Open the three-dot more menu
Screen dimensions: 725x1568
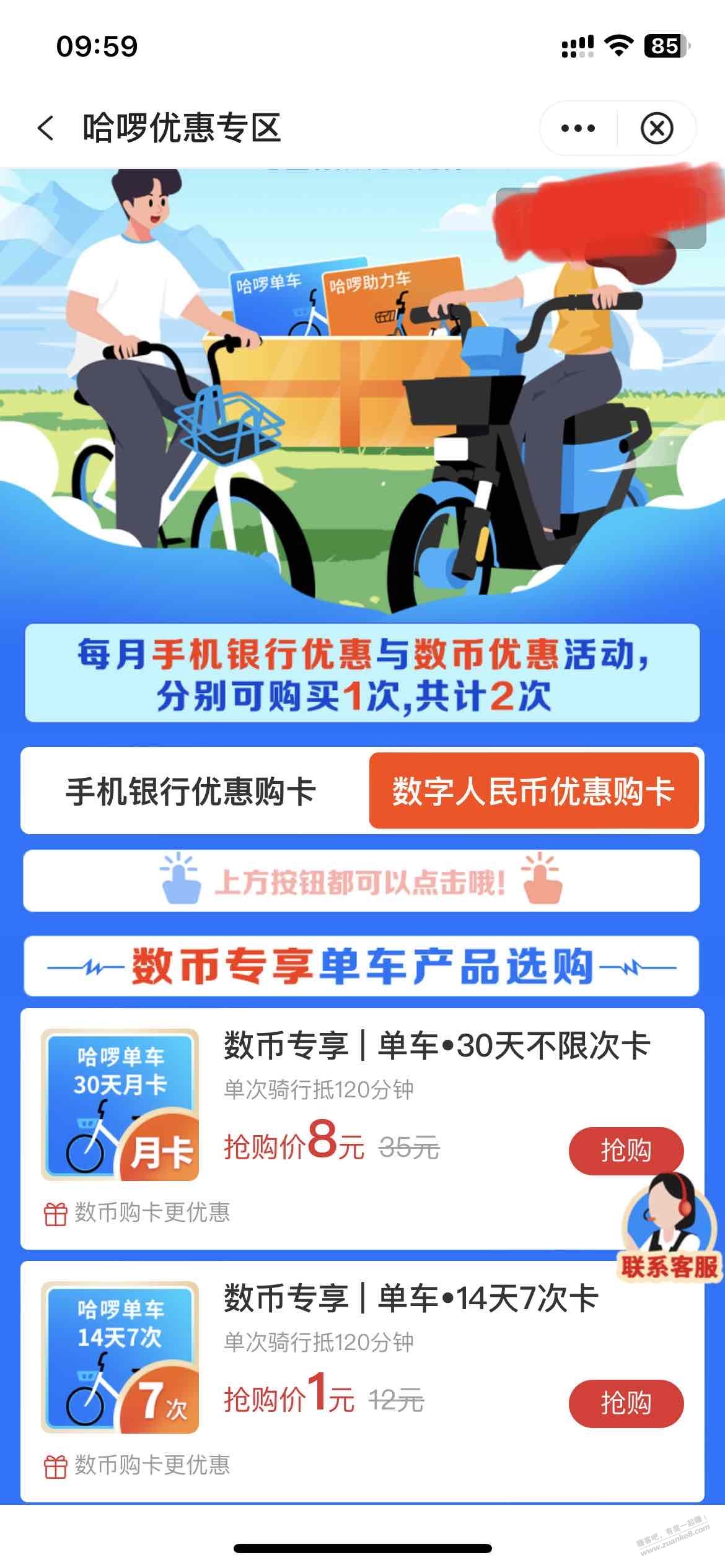[578, 128]
